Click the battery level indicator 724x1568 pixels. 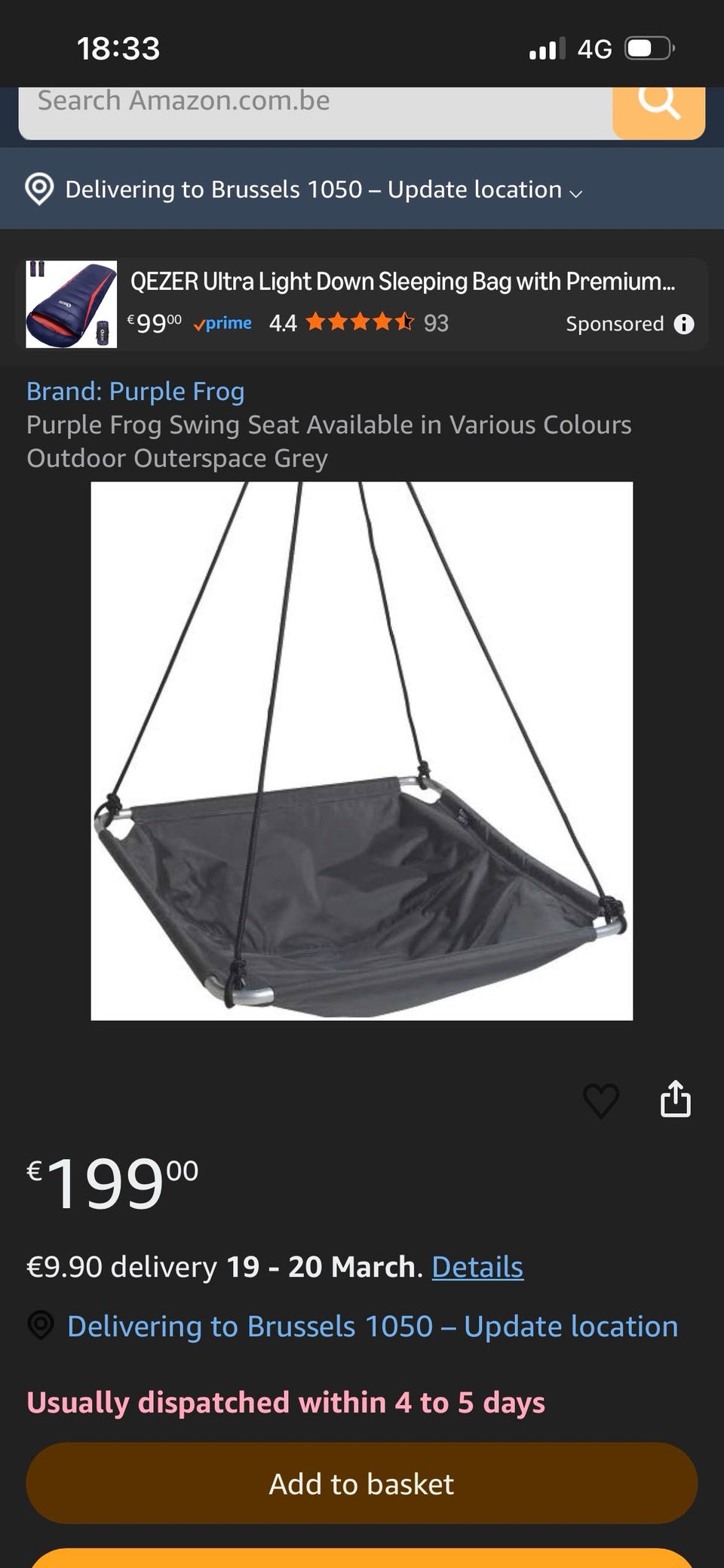(x=647, y=48)
